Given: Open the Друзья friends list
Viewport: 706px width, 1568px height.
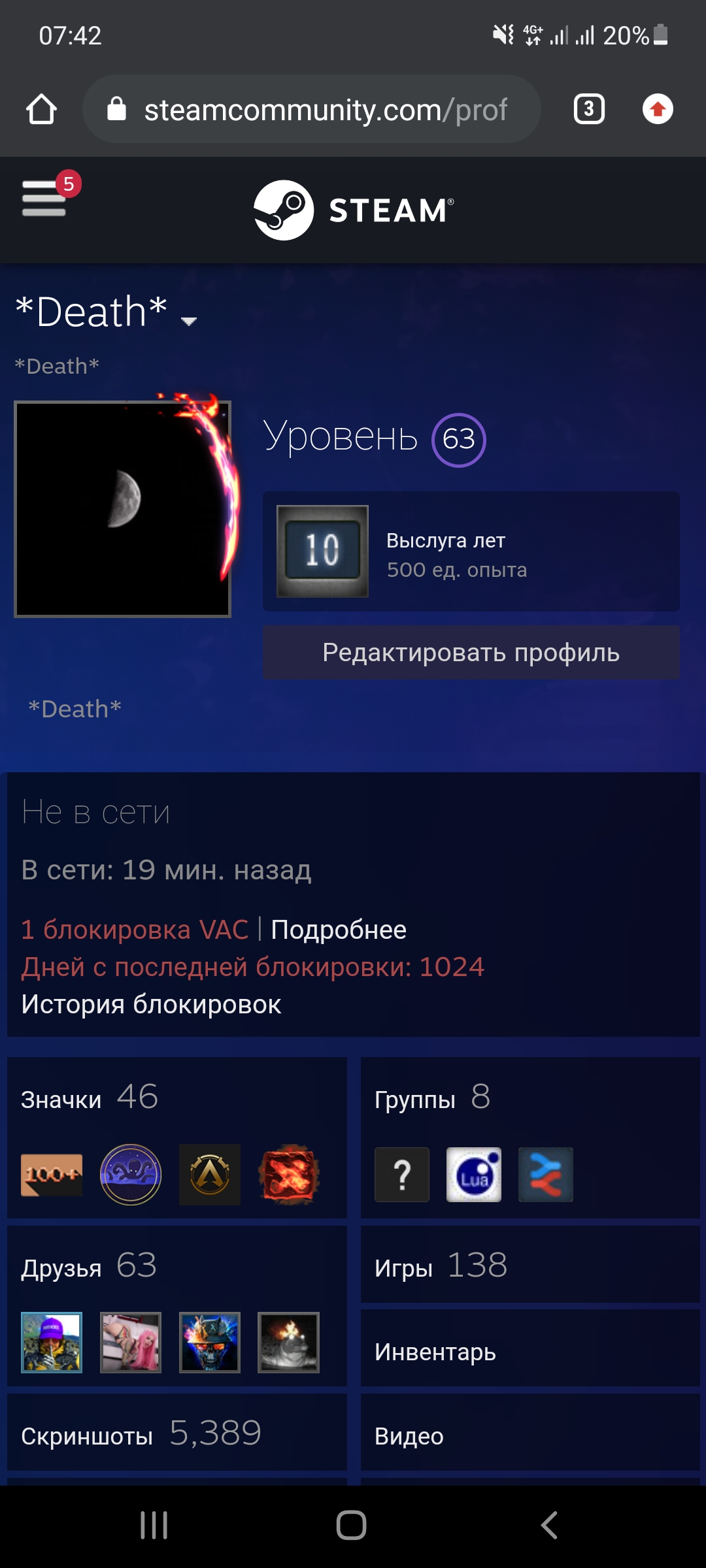Looking at the screenshot, I should click(89, 1266).
